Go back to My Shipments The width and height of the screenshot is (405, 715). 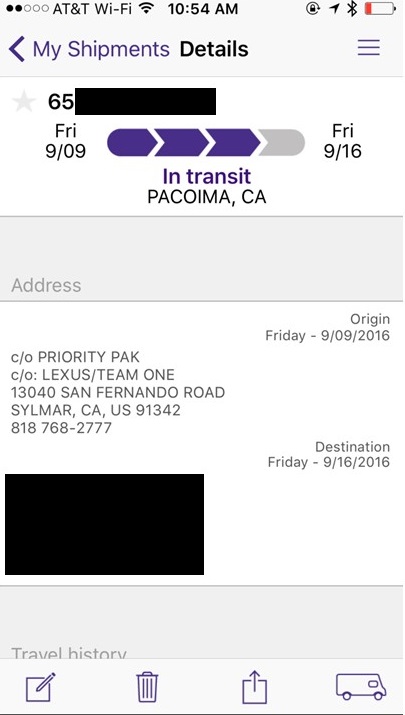click(89, 49)
